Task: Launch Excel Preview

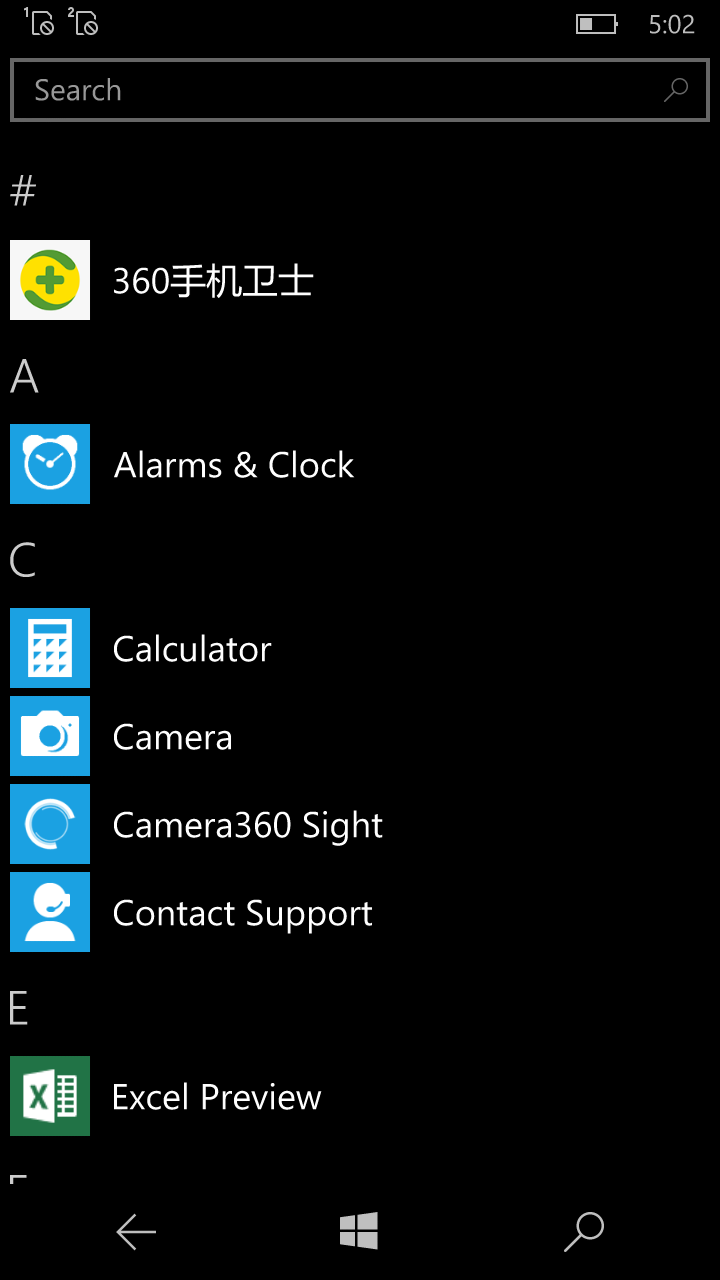Action: coord(360,1096)
